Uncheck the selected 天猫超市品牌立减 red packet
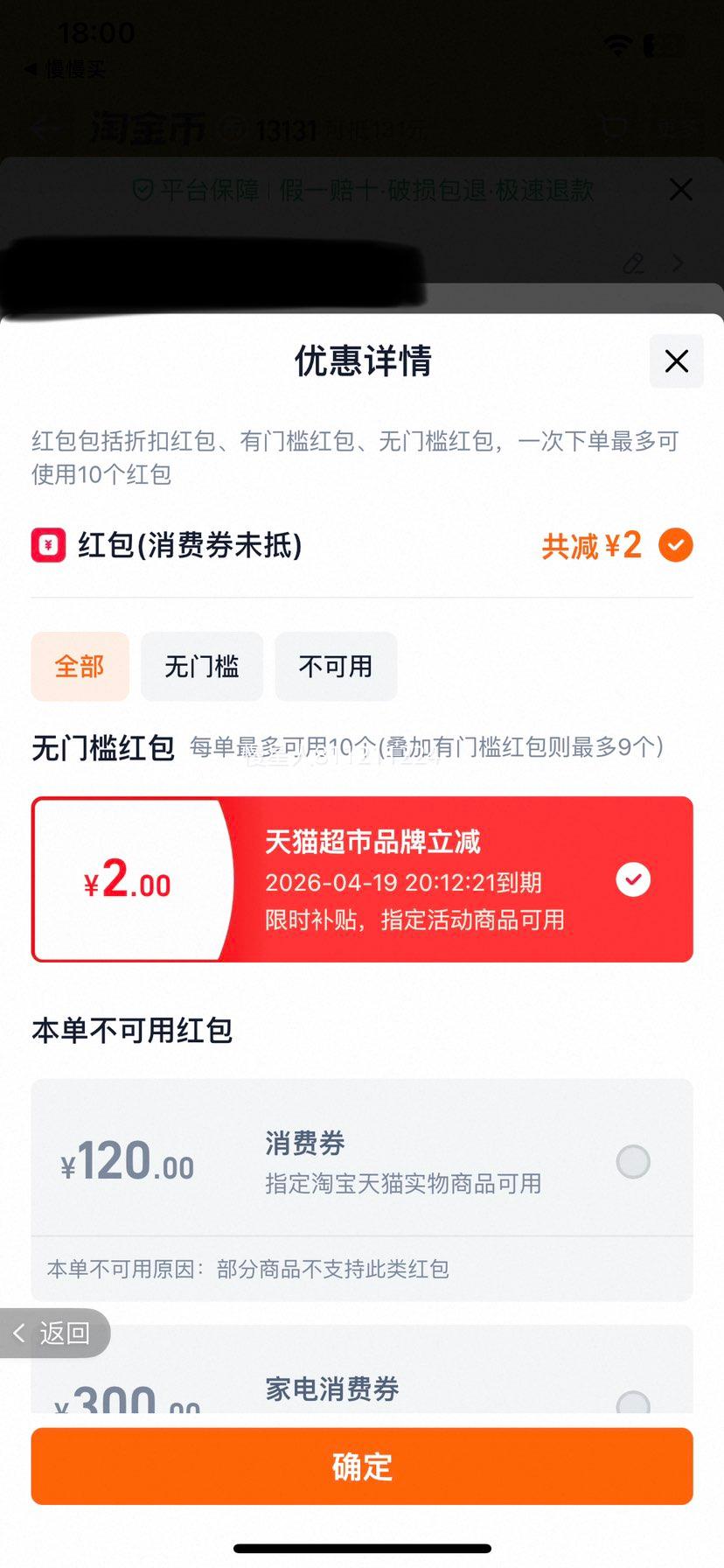This screenshot has height=1568, width=724. tap(633, 879)
